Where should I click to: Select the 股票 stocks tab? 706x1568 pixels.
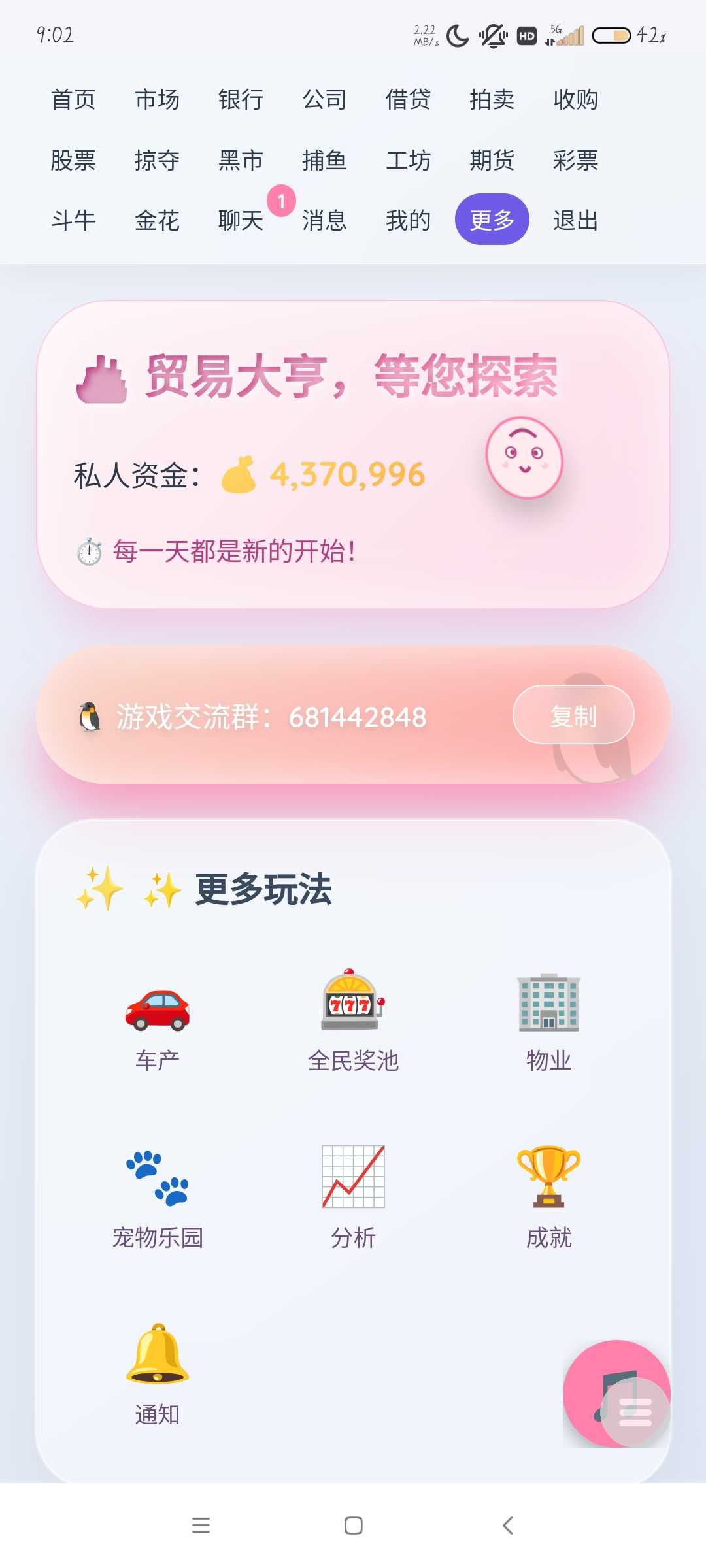click(x=73, y=160)
